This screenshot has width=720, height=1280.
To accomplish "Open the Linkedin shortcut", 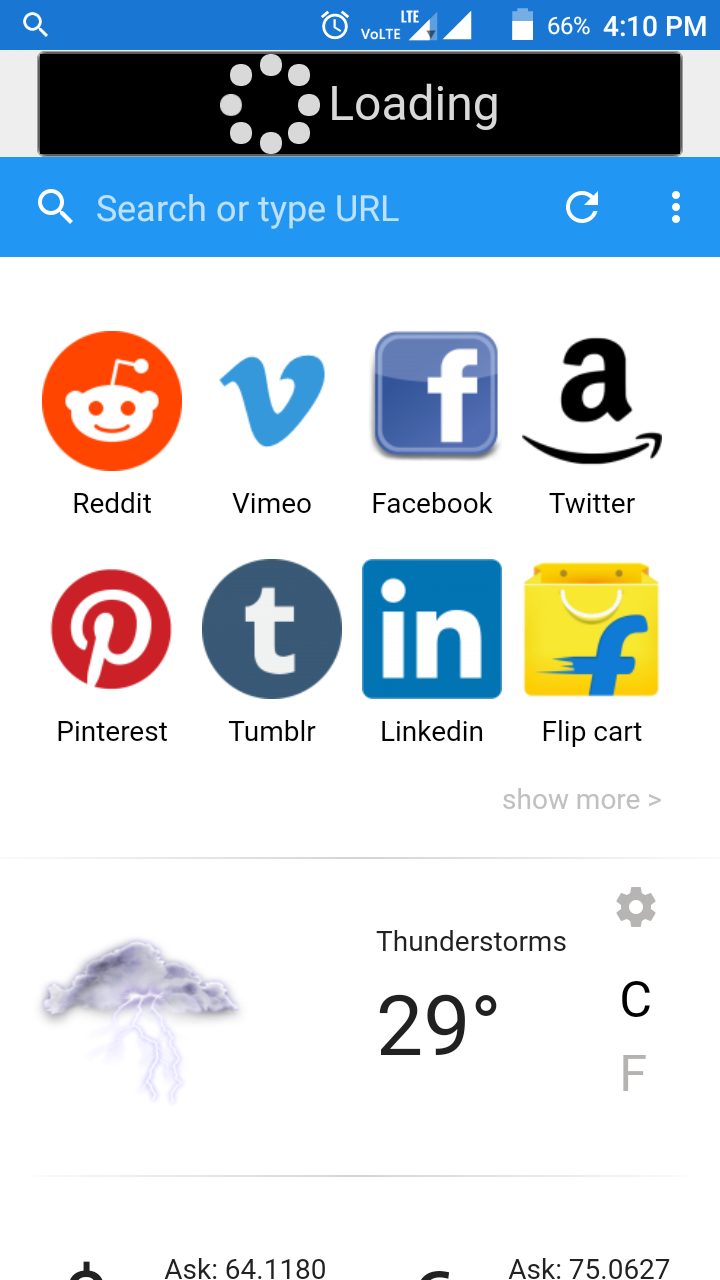I will tap(432, 629).
